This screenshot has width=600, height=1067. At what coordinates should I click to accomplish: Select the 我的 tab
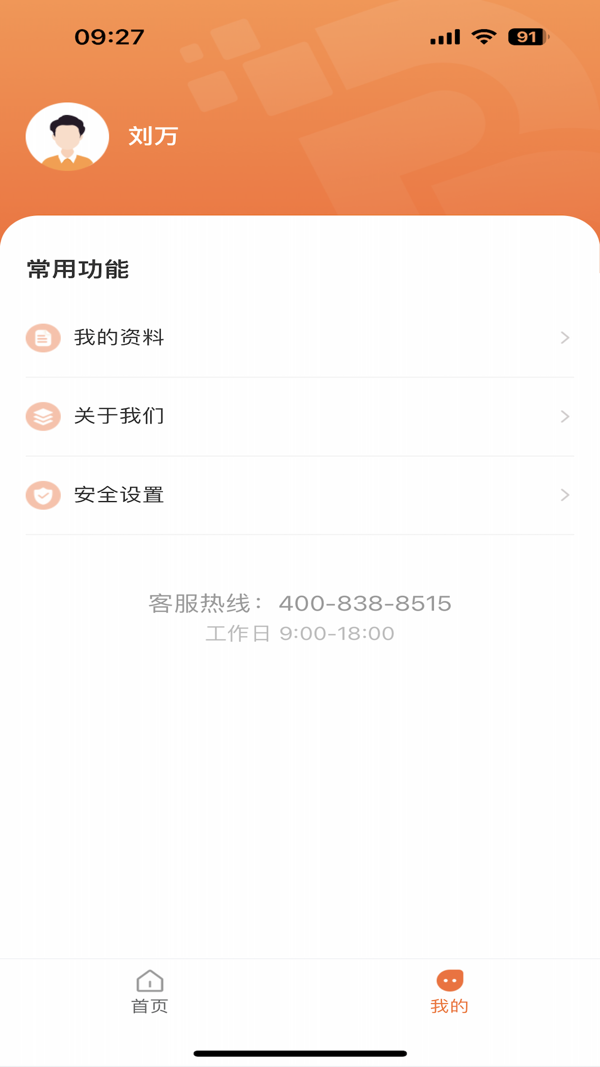coord(449,991)
